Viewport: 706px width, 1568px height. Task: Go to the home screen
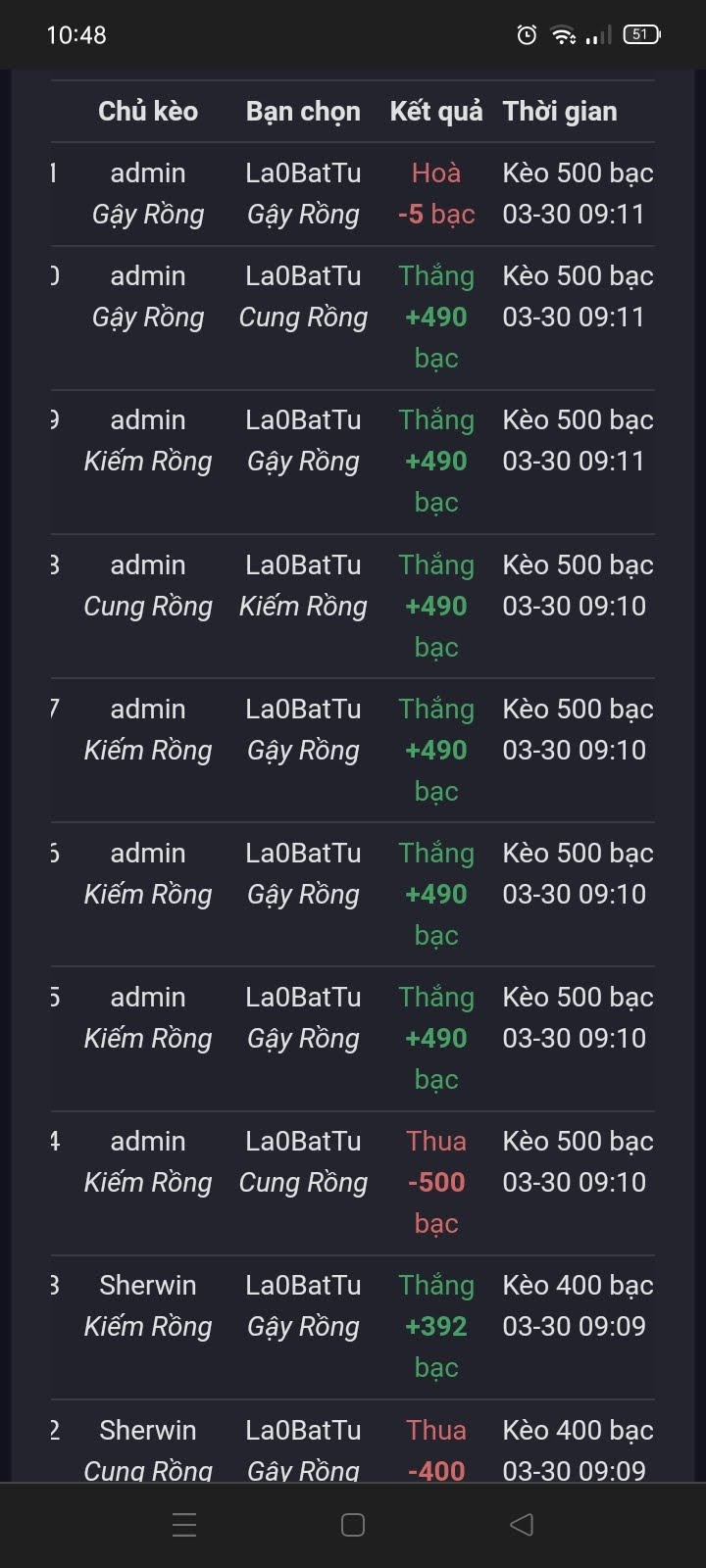(x=353, y=1524)
